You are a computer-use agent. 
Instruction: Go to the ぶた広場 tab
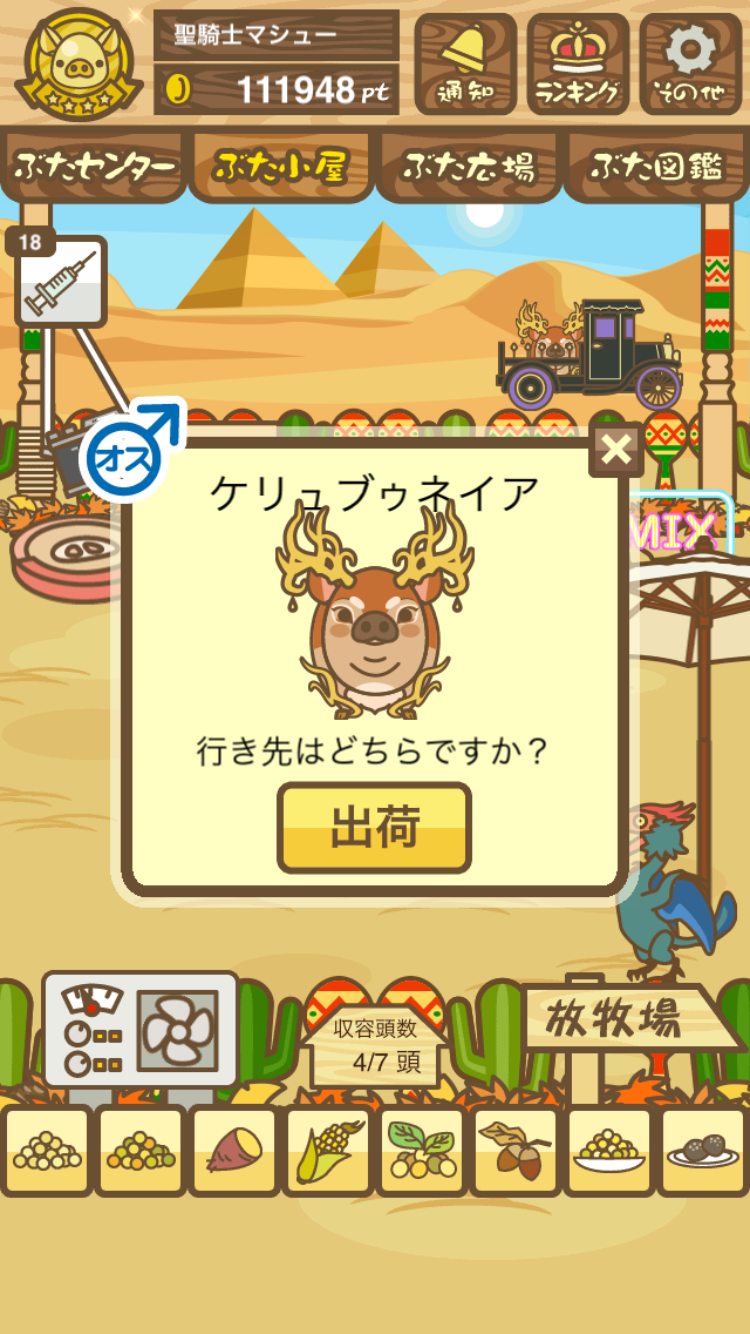[468, 167]
